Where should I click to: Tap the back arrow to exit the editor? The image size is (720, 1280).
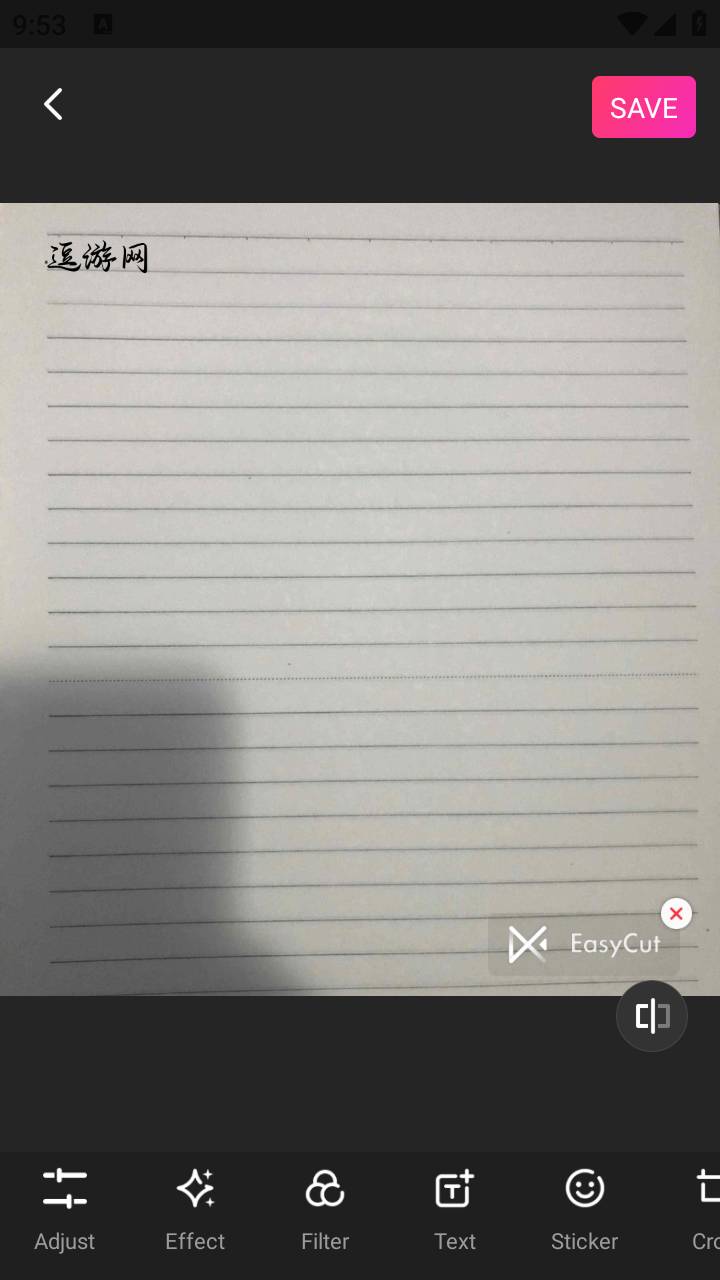(x=52, y=103)
